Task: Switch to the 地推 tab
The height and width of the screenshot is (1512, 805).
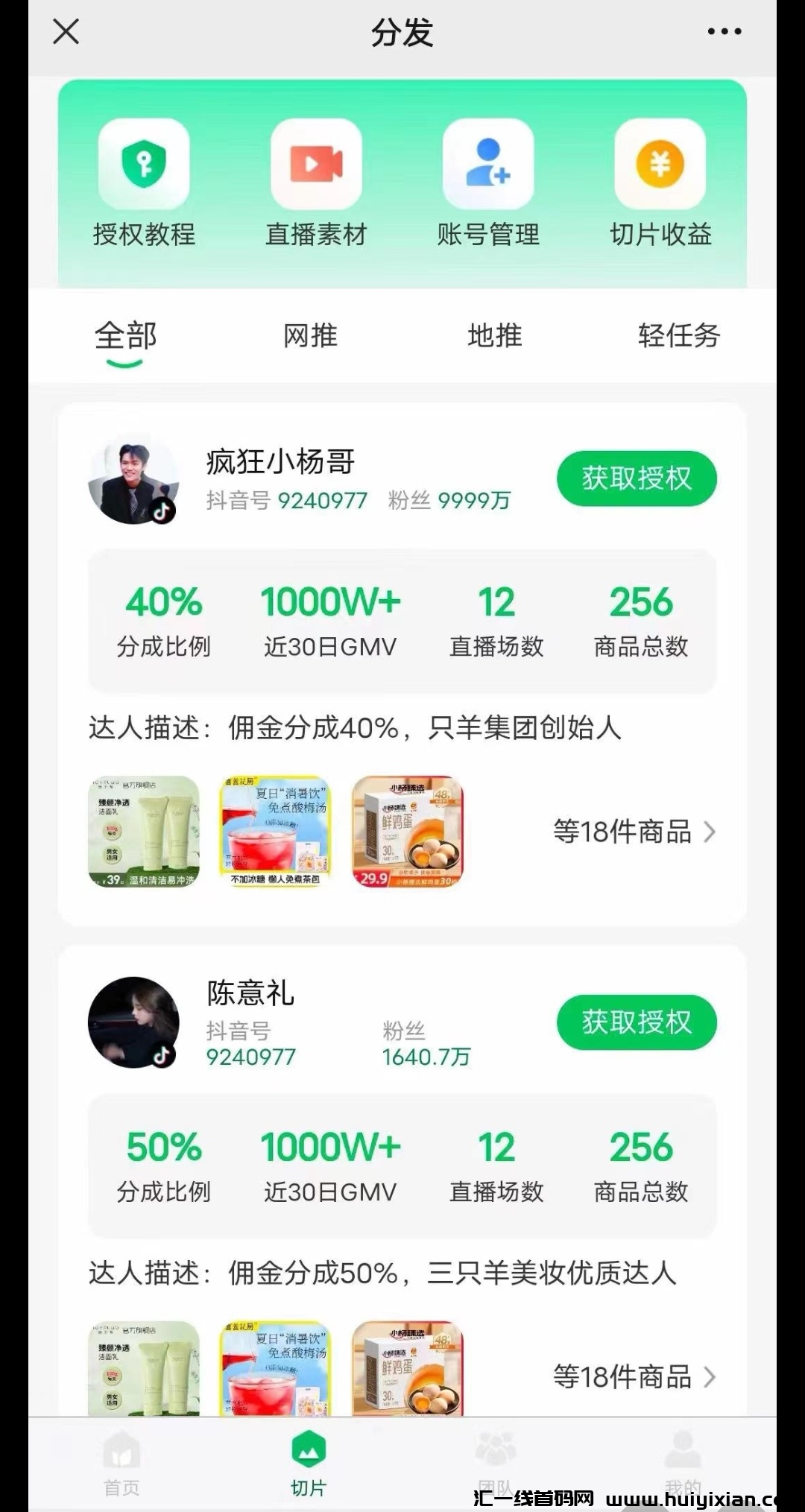Action: (494, 336)
